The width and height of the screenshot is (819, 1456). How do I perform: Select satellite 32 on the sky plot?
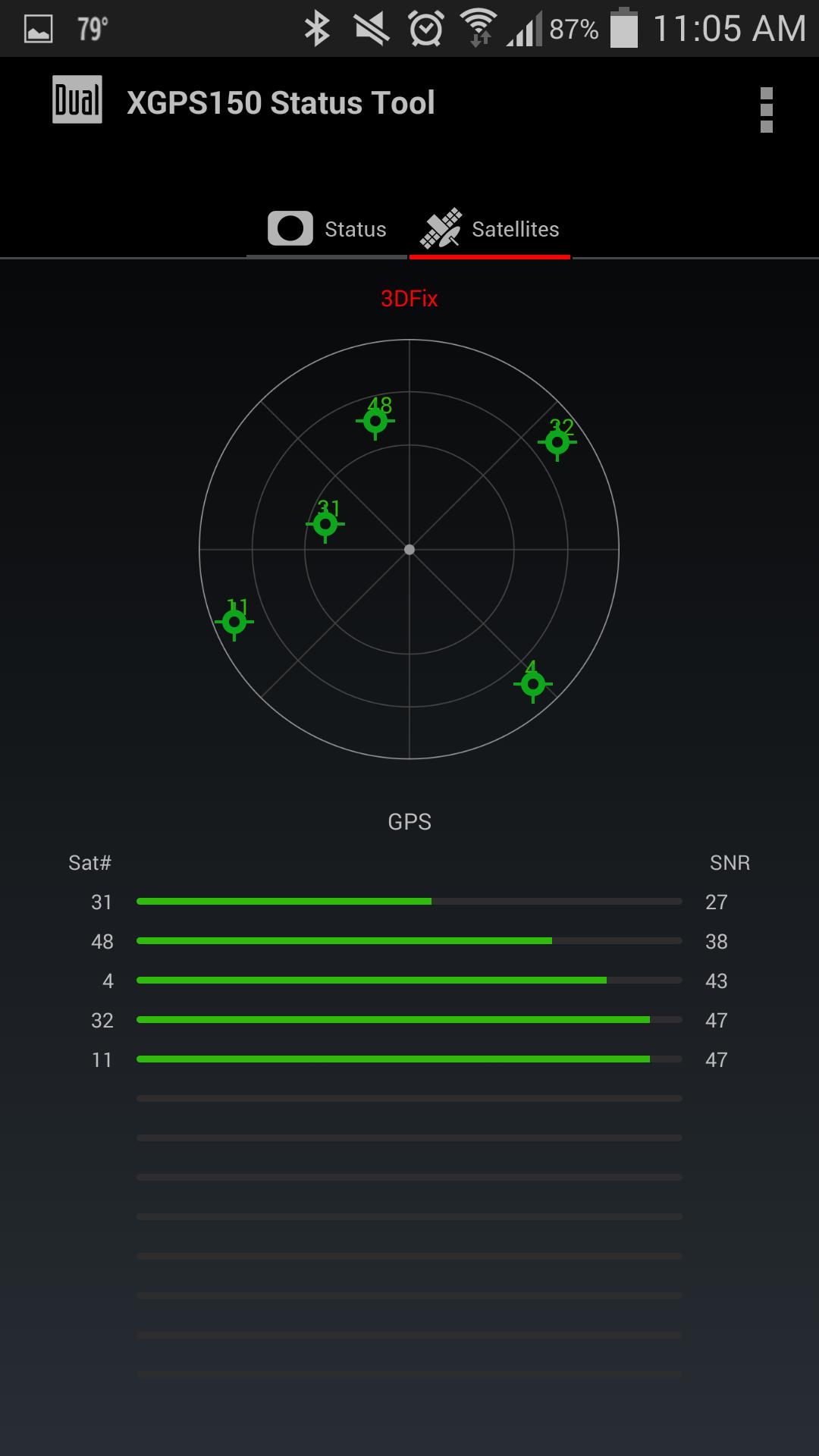(558, 441)
